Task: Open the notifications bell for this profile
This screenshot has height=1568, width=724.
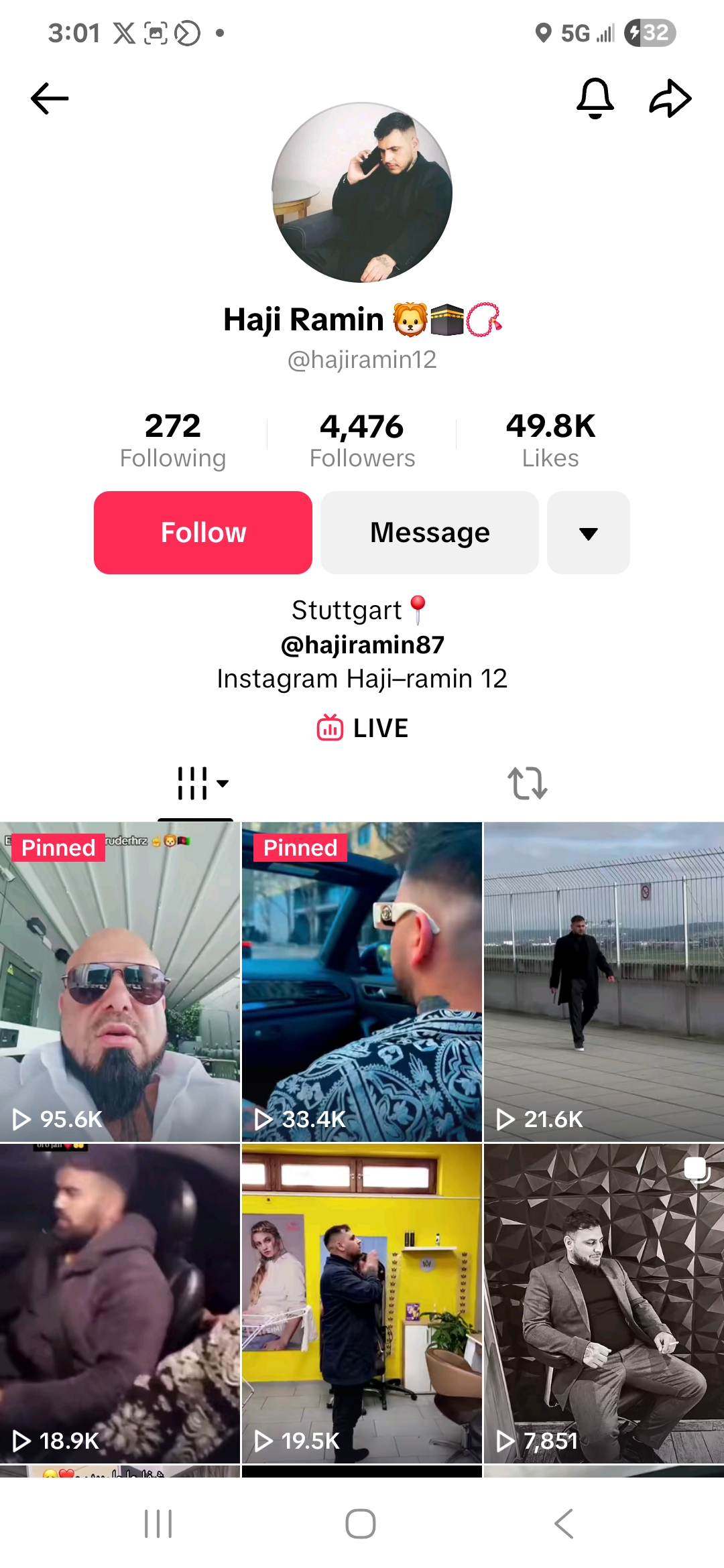Action: coord(595,99)
